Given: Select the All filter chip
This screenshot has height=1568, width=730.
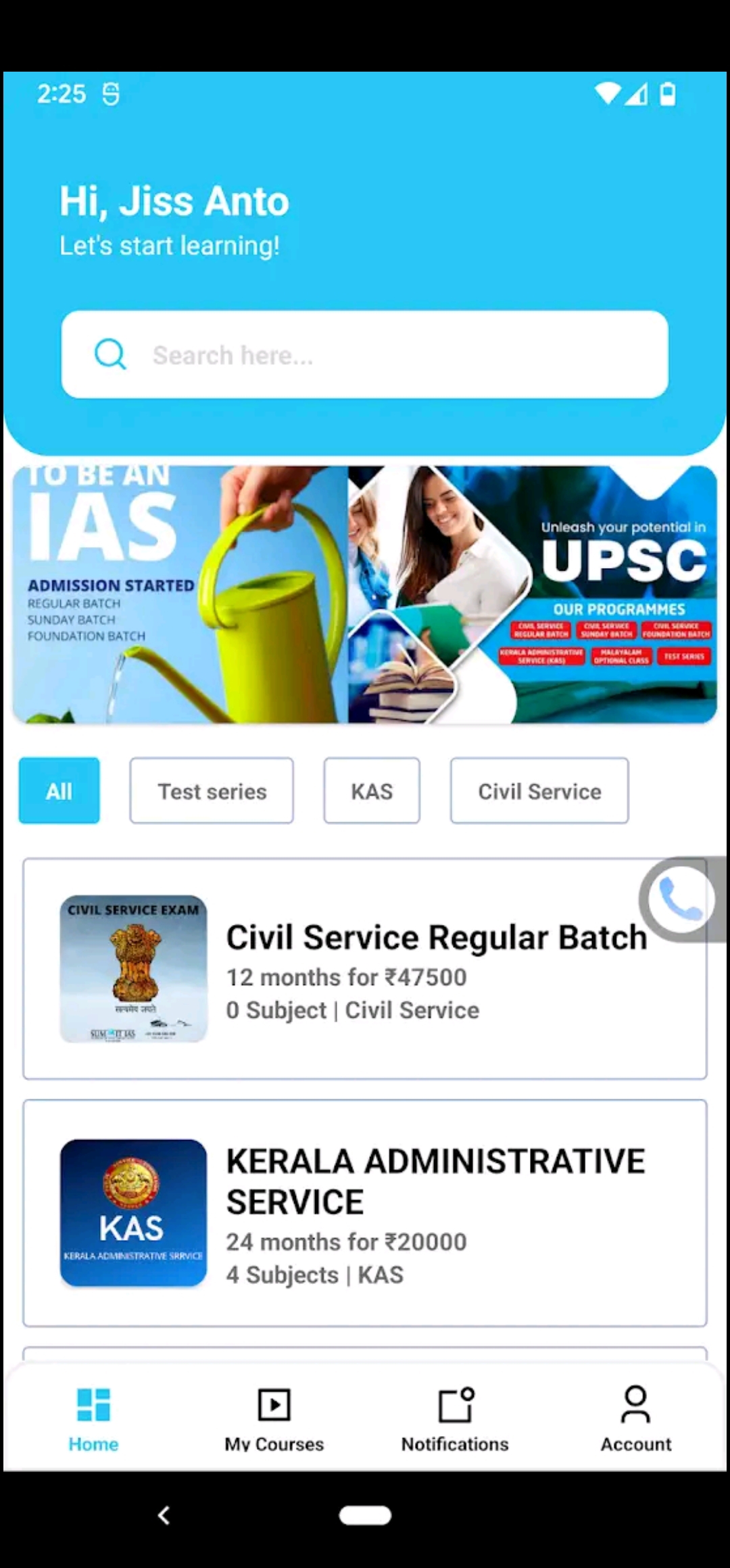Looking at the screenshot, I should [x=59, y=790].
